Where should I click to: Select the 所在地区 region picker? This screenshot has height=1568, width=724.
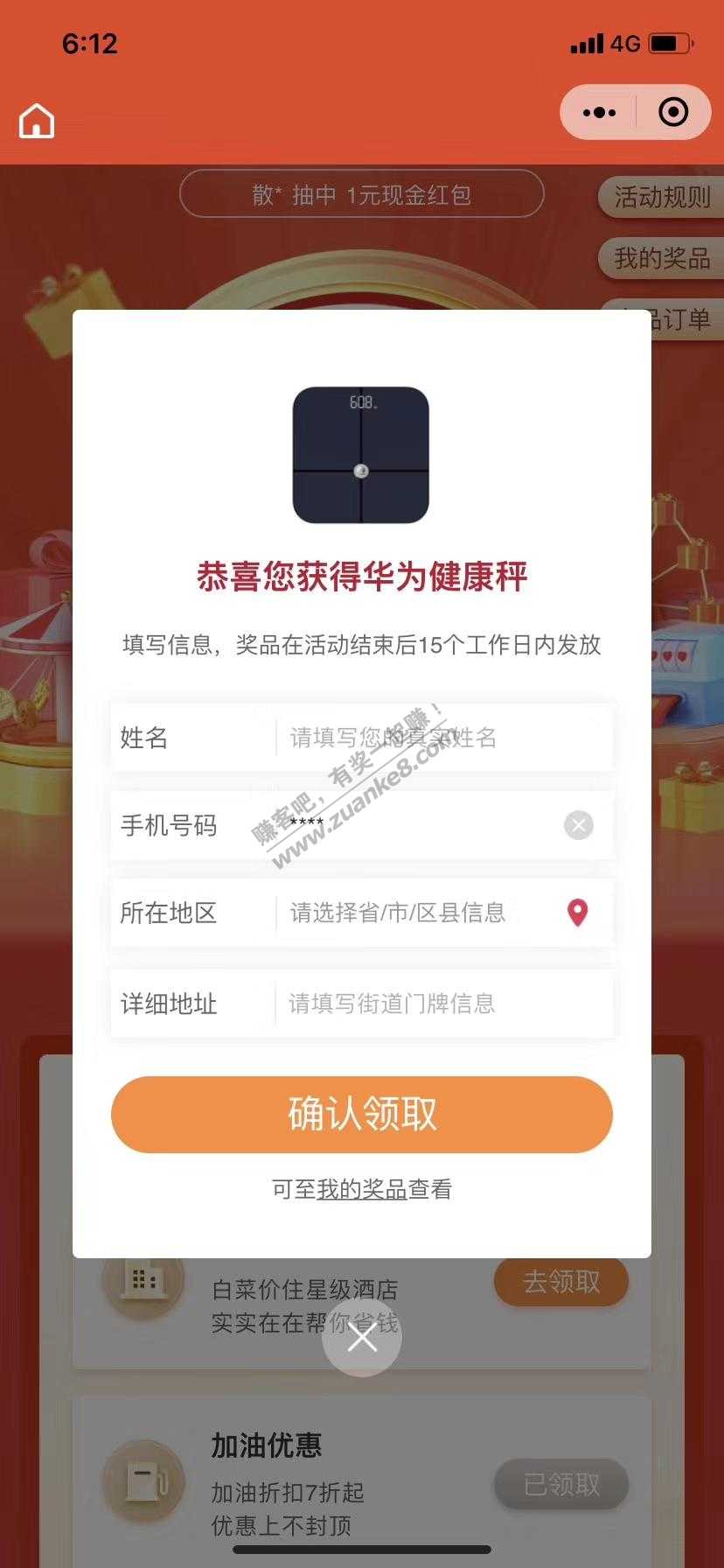420,913
